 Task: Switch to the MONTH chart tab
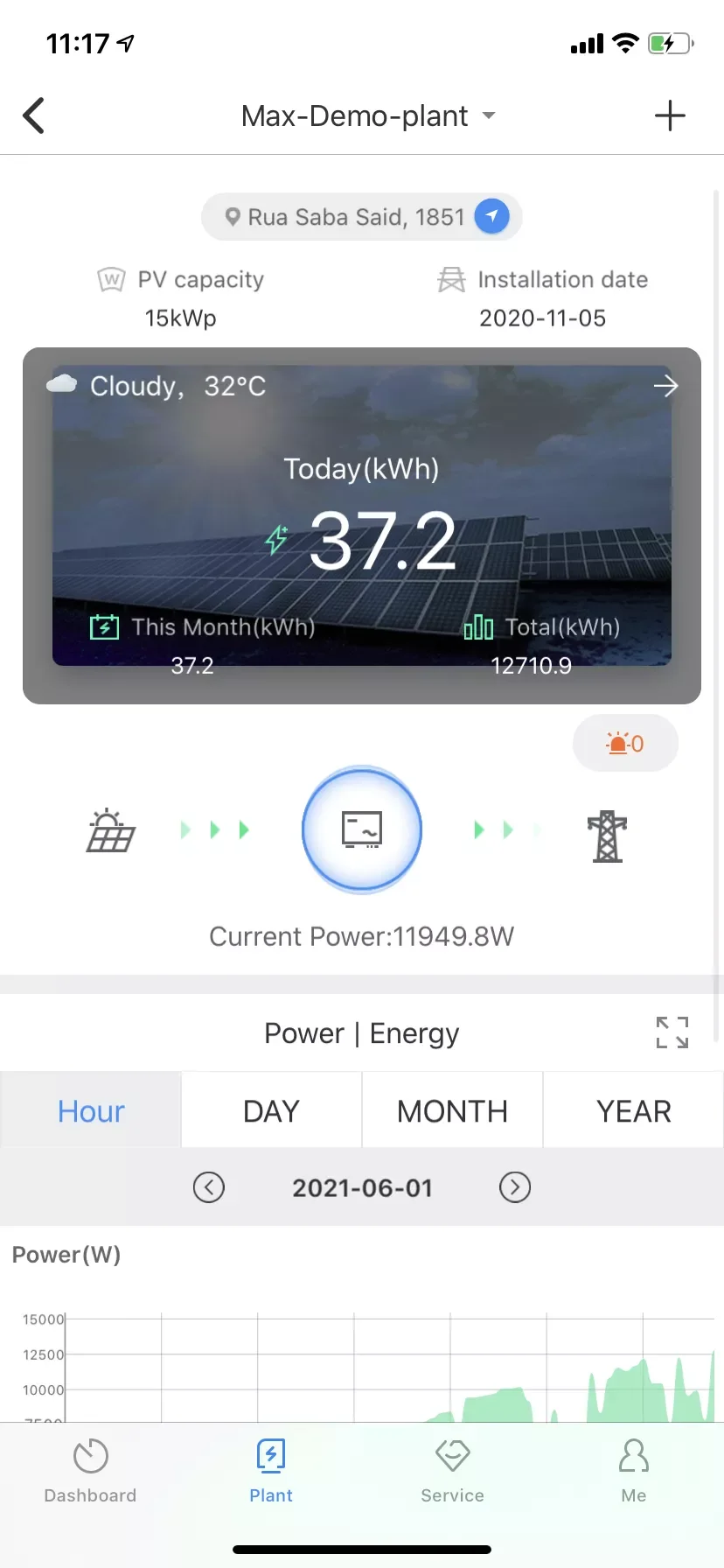point(452,1111)
